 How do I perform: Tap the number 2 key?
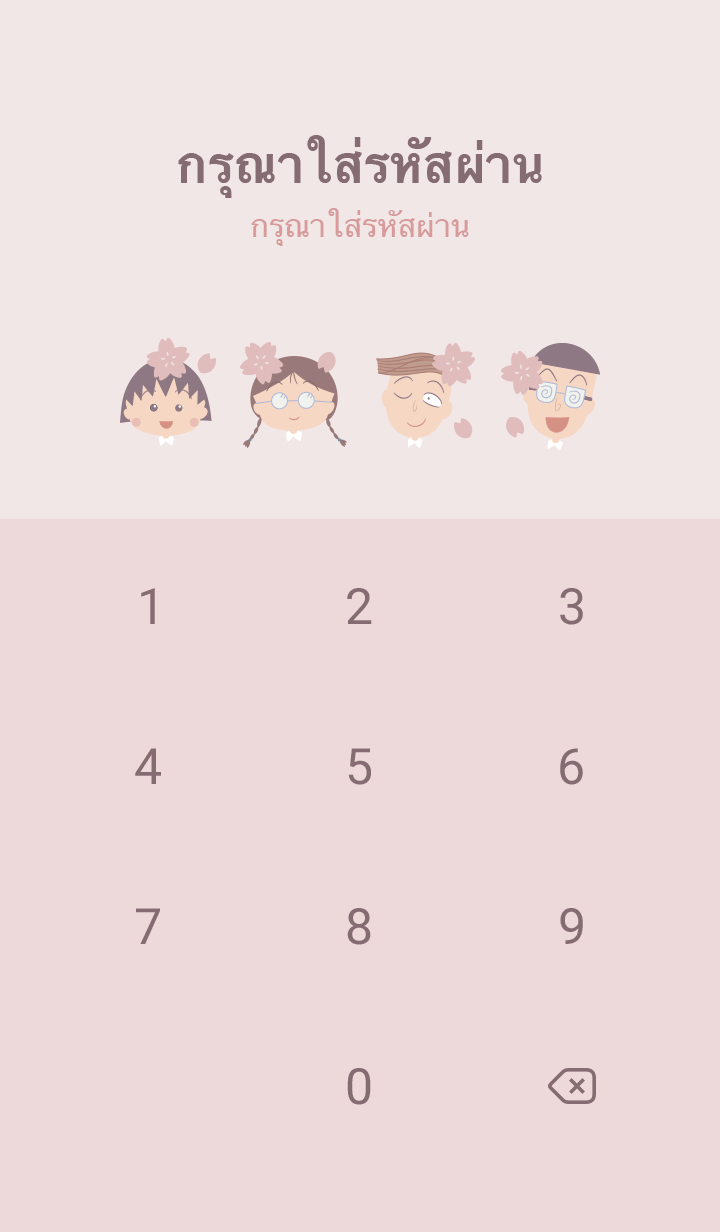pyautogui.click(x=359, y=607)
